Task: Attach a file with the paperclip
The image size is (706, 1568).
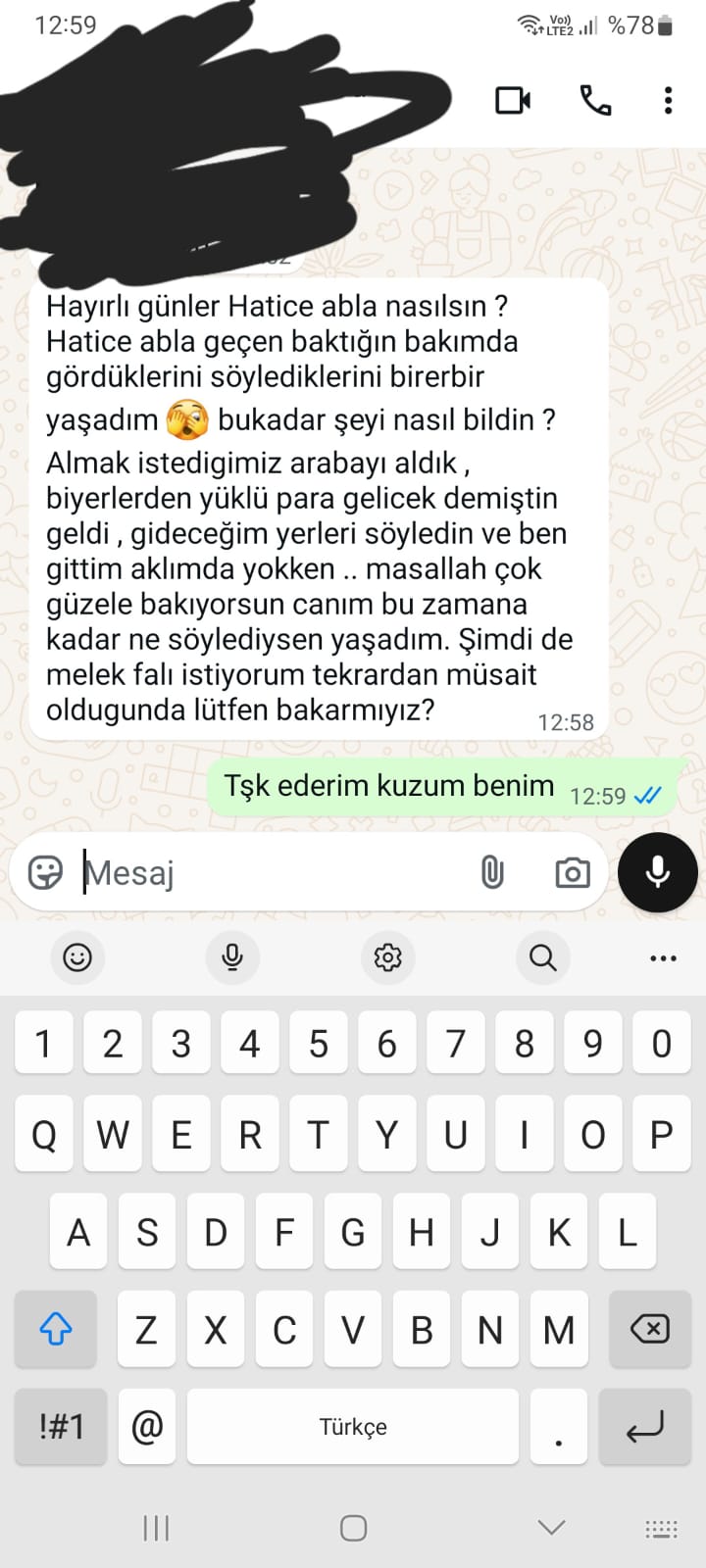Action: [x=492, y=872]
